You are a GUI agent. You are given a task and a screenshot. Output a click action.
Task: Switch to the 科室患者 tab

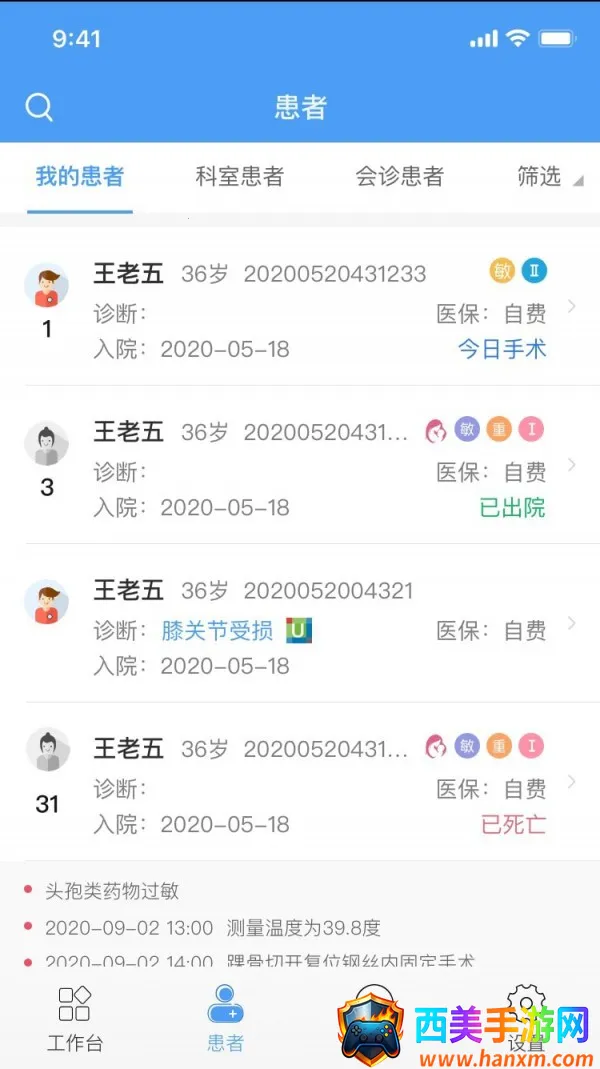(x=240, y=177)
